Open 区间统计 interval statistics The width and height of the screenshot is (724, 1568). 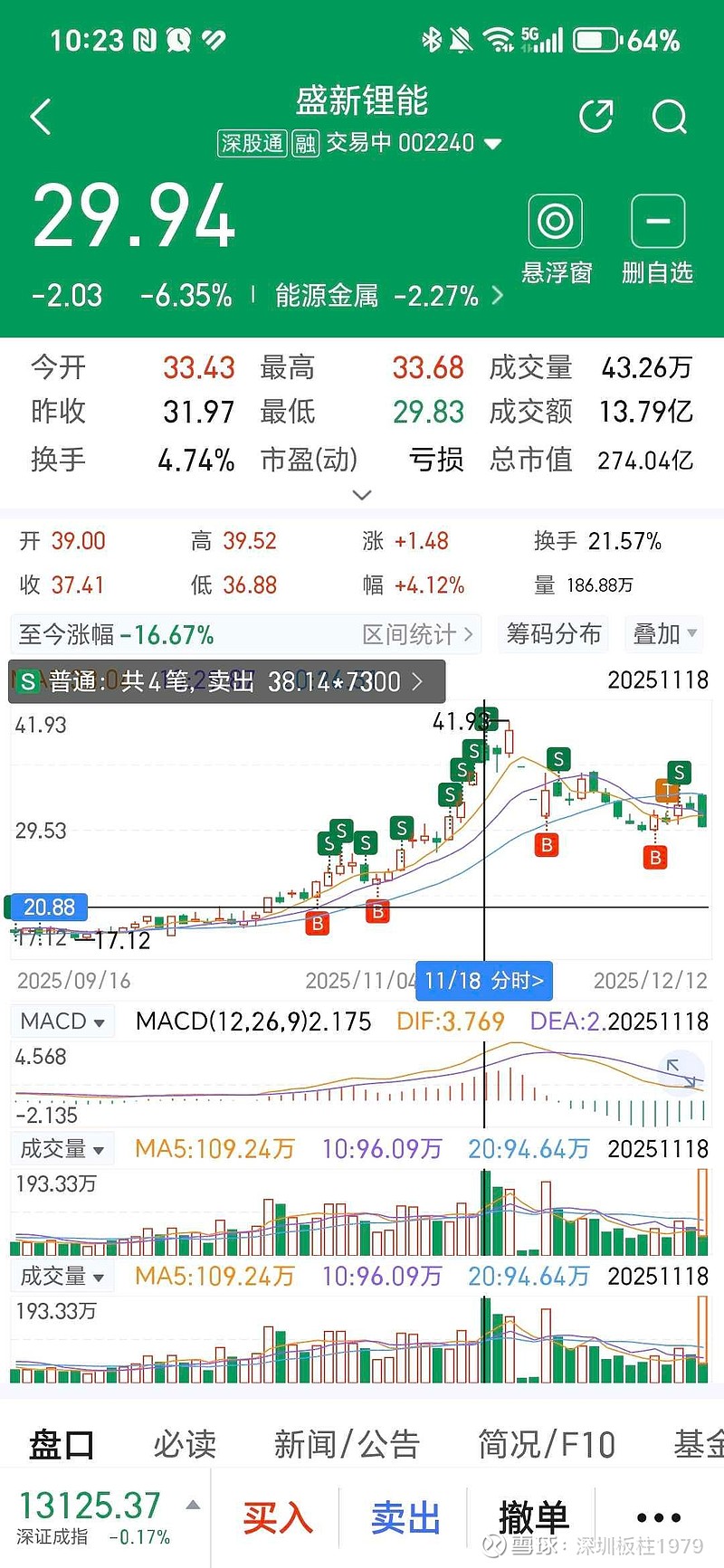click(x=417, y=634)
